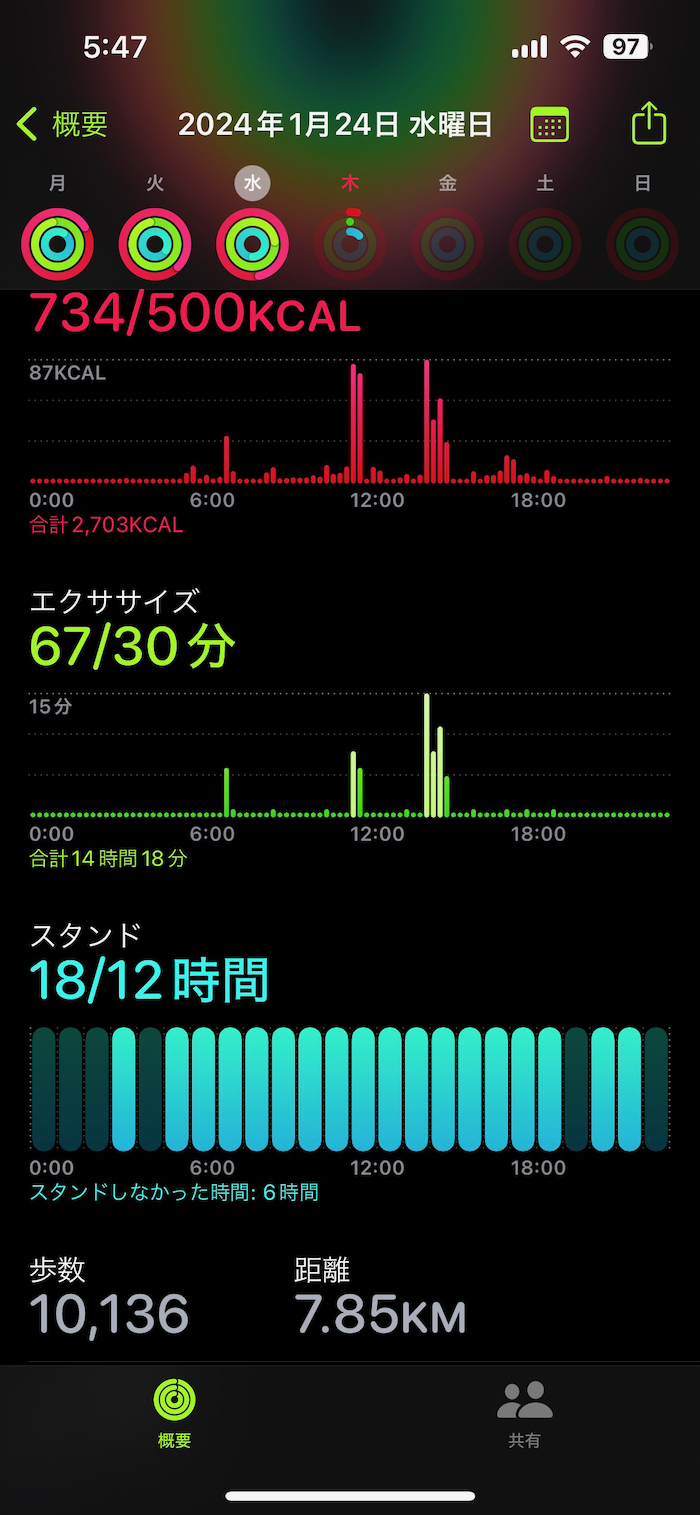The image size is (700, 1515).
Task: Select Tuesday (火) activity rings
Action: pos(155,243)
